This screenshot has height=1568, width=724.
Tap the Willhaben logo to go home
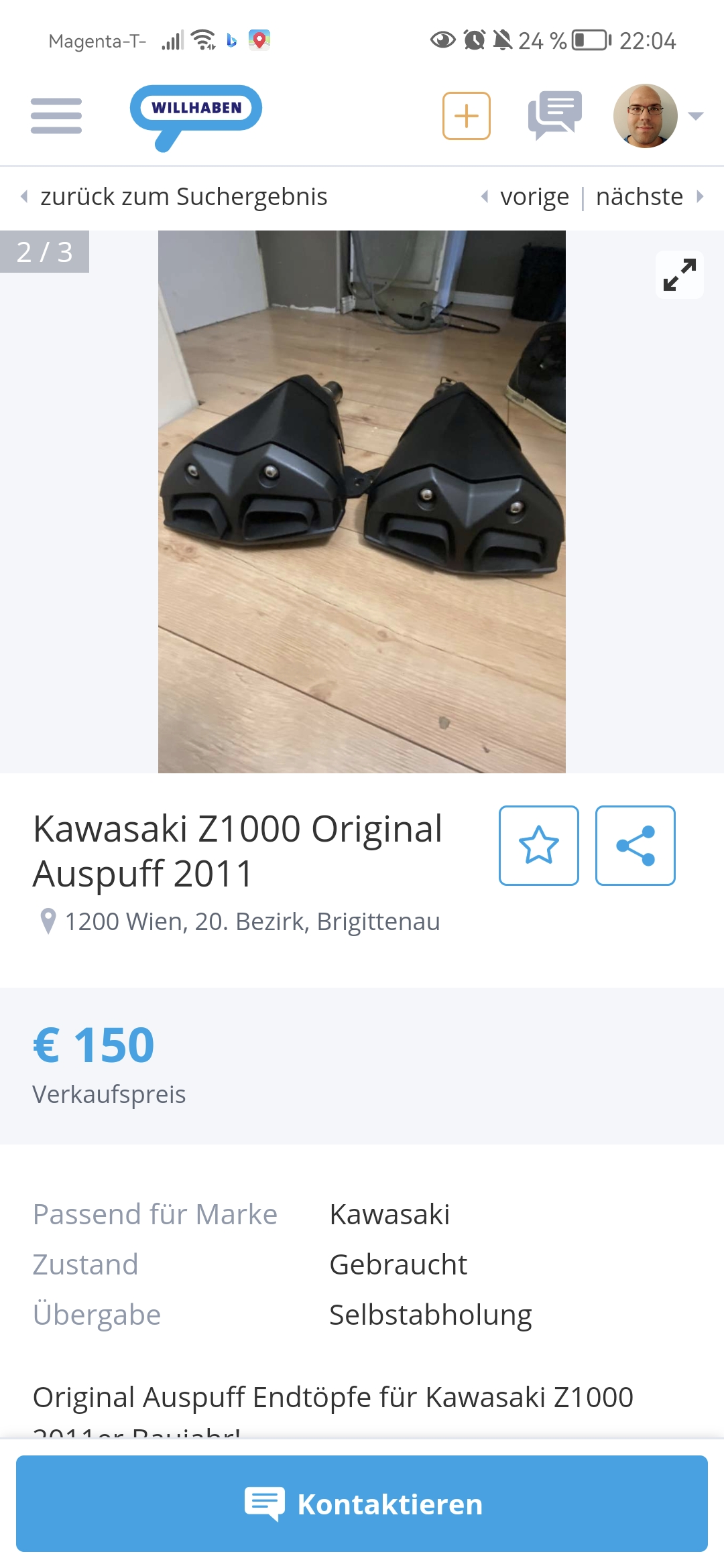point(196,118)
